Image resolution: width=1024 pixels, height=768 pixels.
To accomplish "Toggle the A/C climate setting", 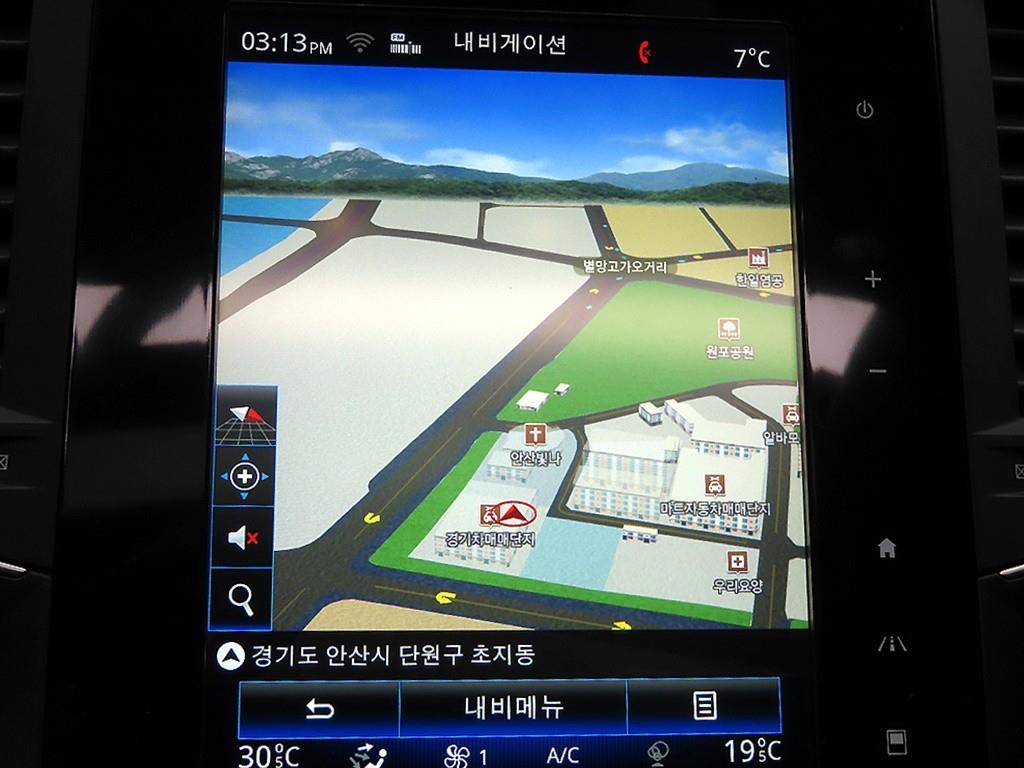I will point(563,755).
